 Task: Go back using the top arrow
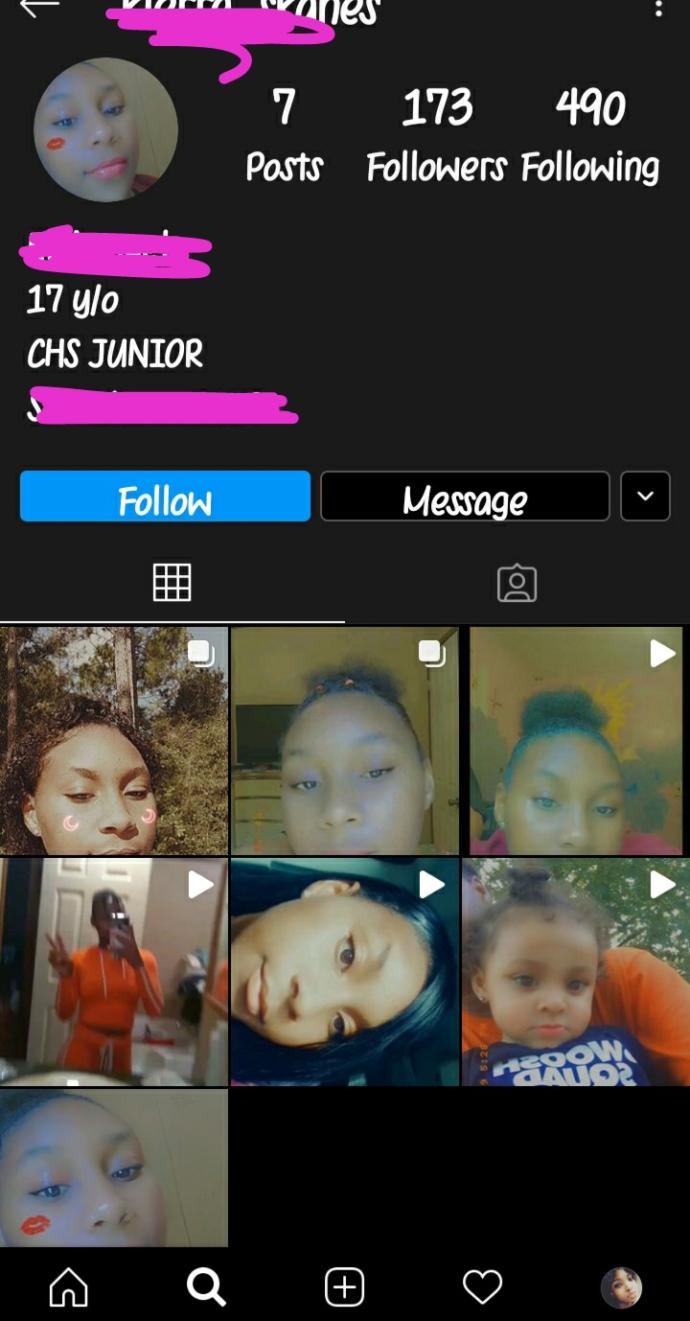coord(40,8)
